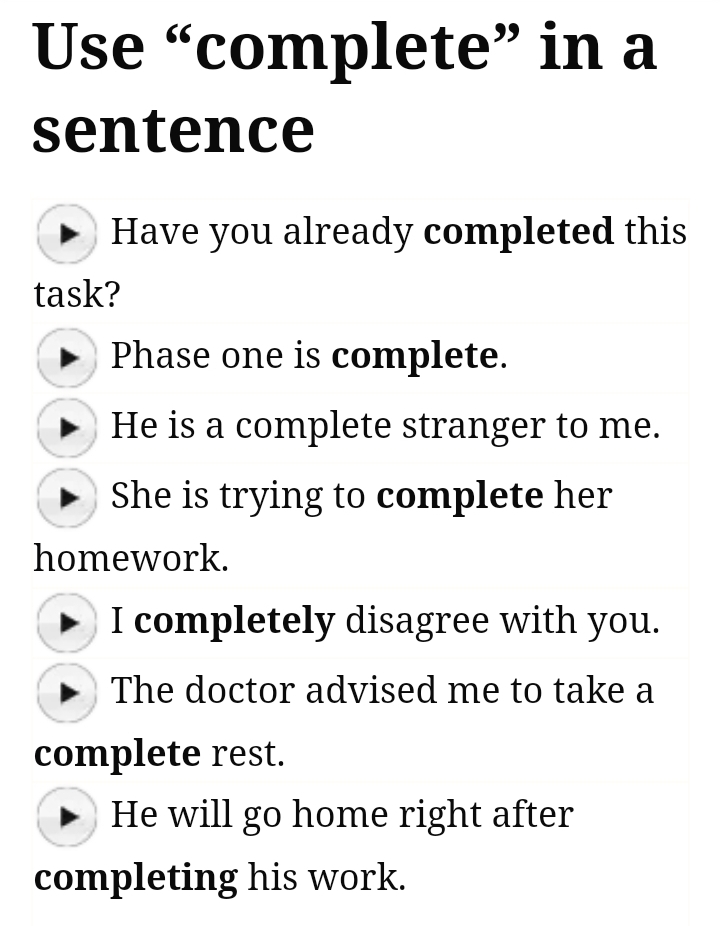This screenshot has width=720, height=926.
Task: Hear 'The doctor advised me' sentence
Action: (x=66, y=692)
